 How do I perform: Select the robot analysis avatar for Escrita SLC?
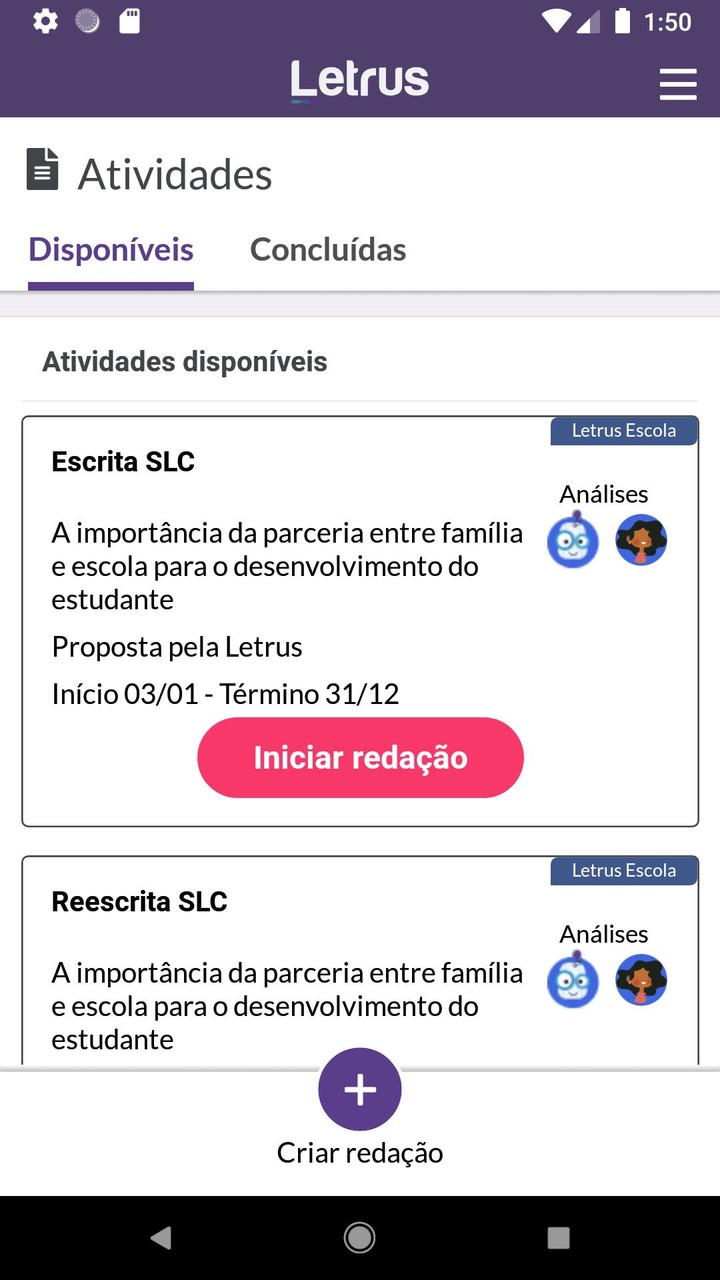(572, 540)
